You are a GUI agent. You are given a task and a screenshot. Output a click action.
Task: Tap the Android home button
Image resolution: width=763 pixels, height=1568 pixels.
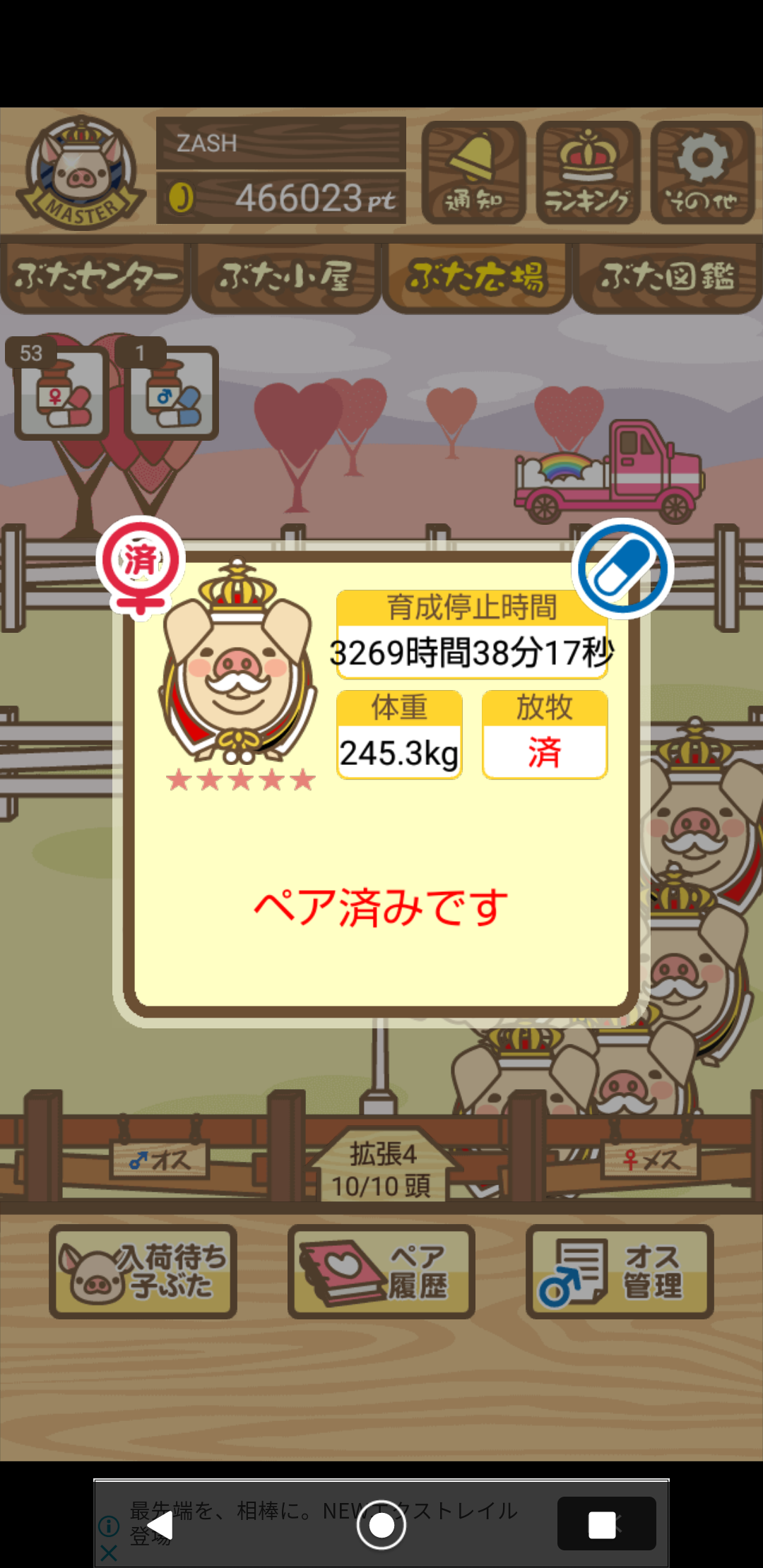click(x=381, y=1526)
